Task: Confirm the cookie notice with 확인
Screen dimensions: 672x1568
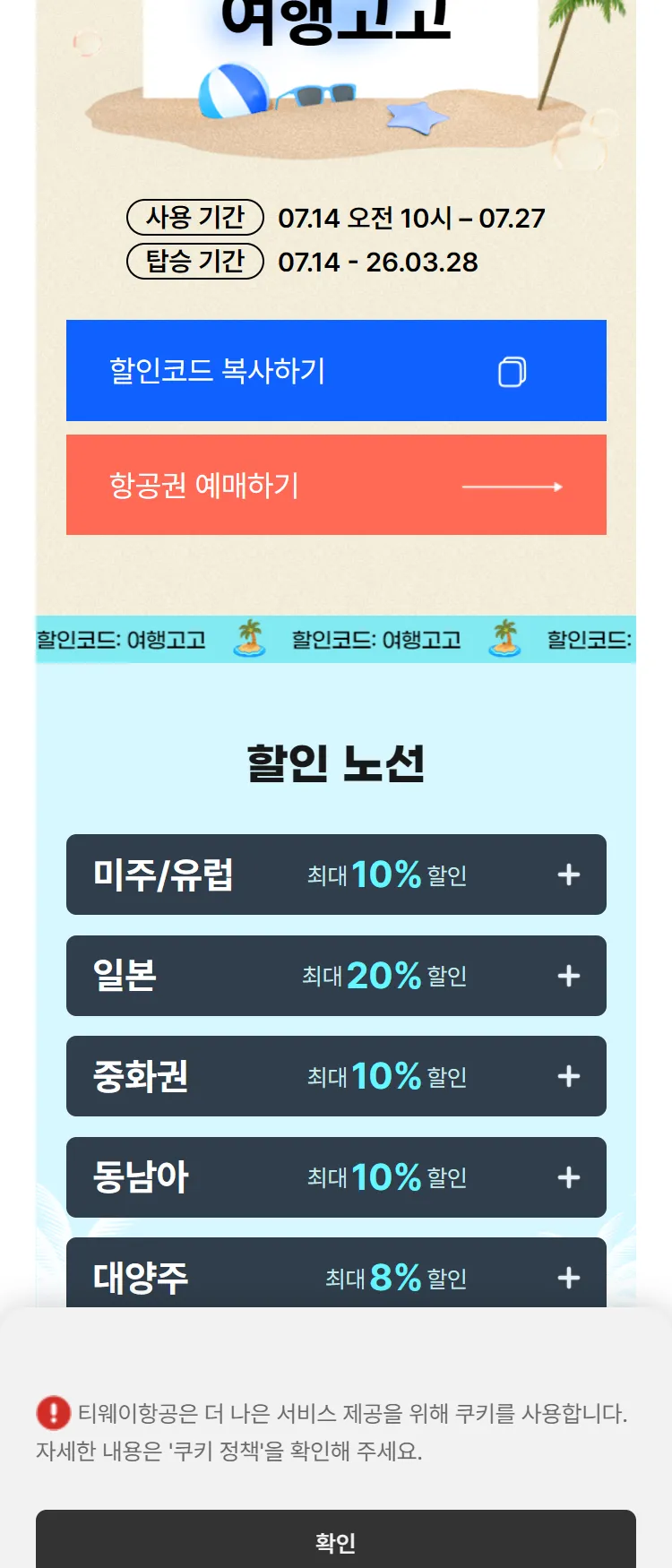Action: tap(336, 1541)
